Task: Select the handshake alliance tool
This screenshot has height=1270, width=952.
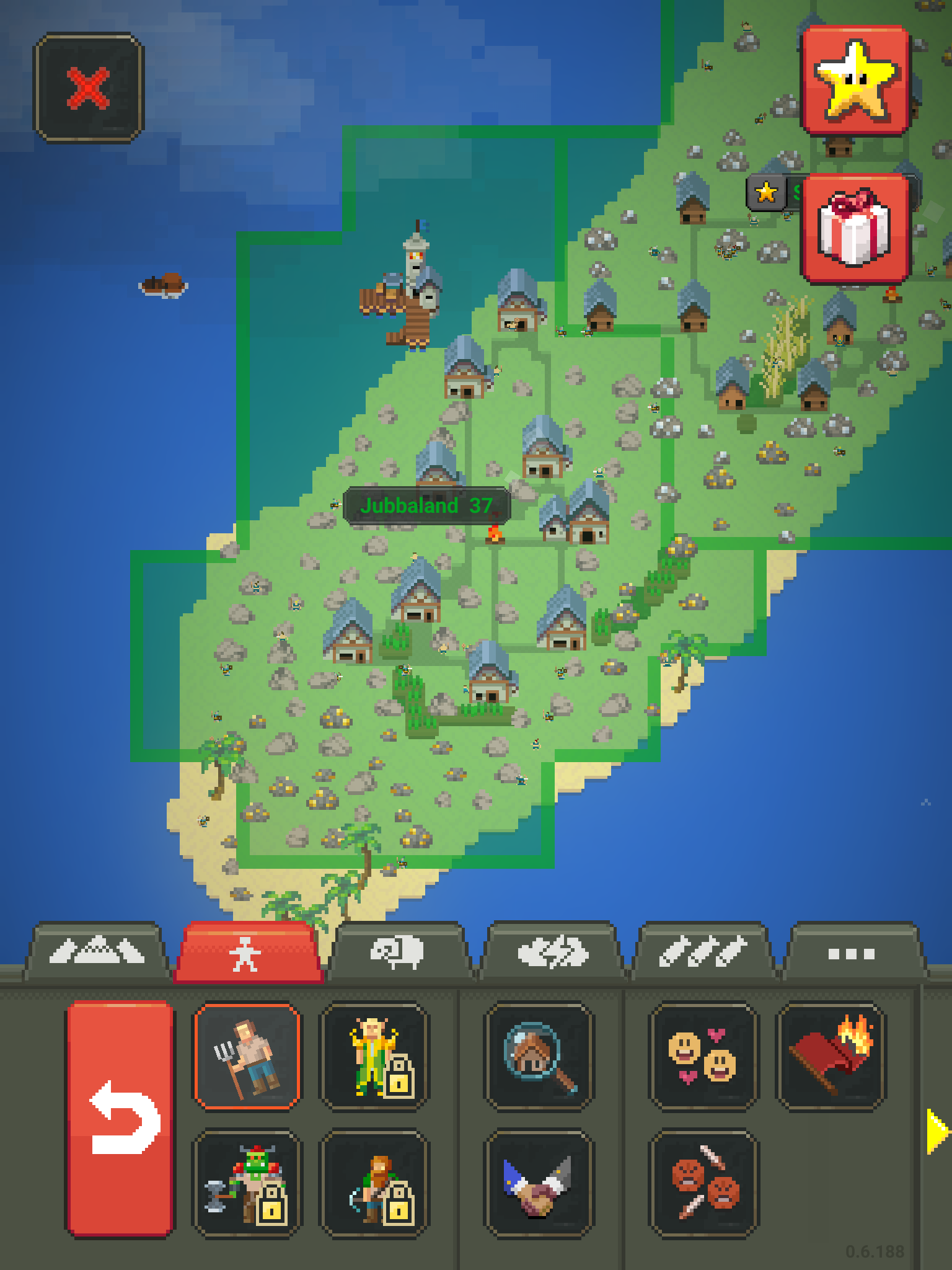Action: [x=538, y=1183]
